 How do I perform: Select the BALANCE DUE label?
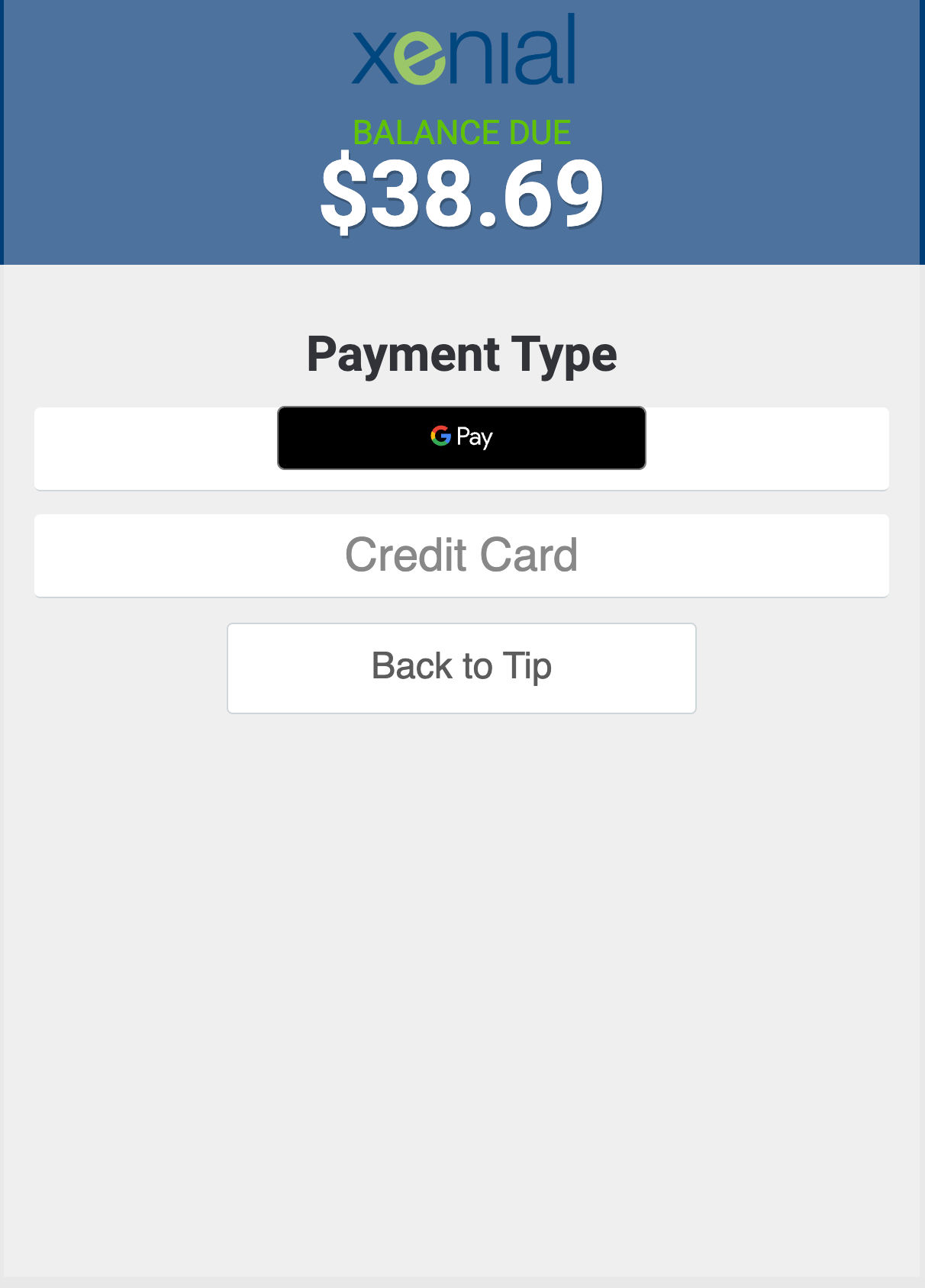(462, 130)
